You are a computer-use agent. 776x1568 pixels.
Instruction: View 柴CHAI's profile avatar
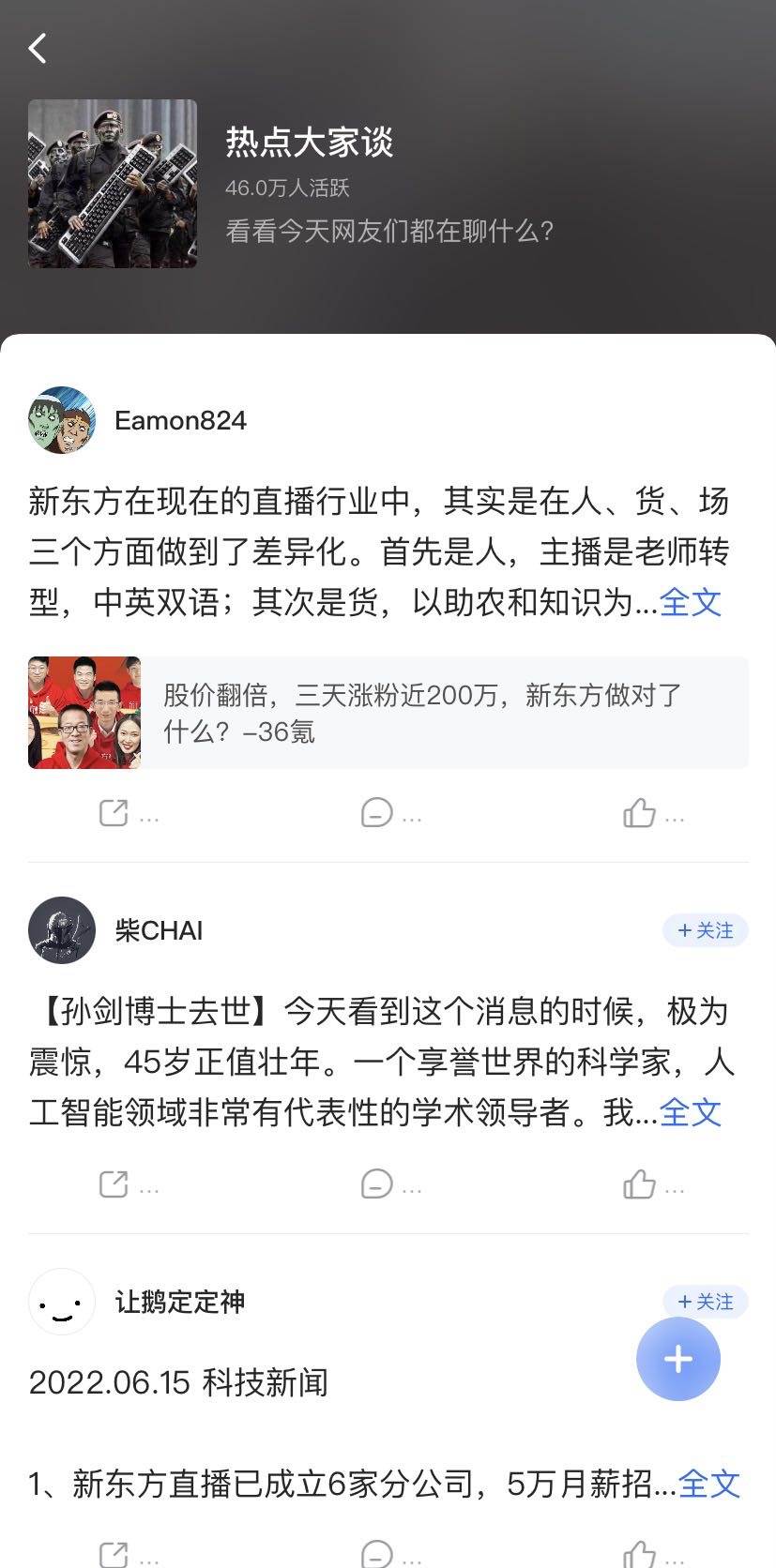pyautogui.click(x=62, y=930)
